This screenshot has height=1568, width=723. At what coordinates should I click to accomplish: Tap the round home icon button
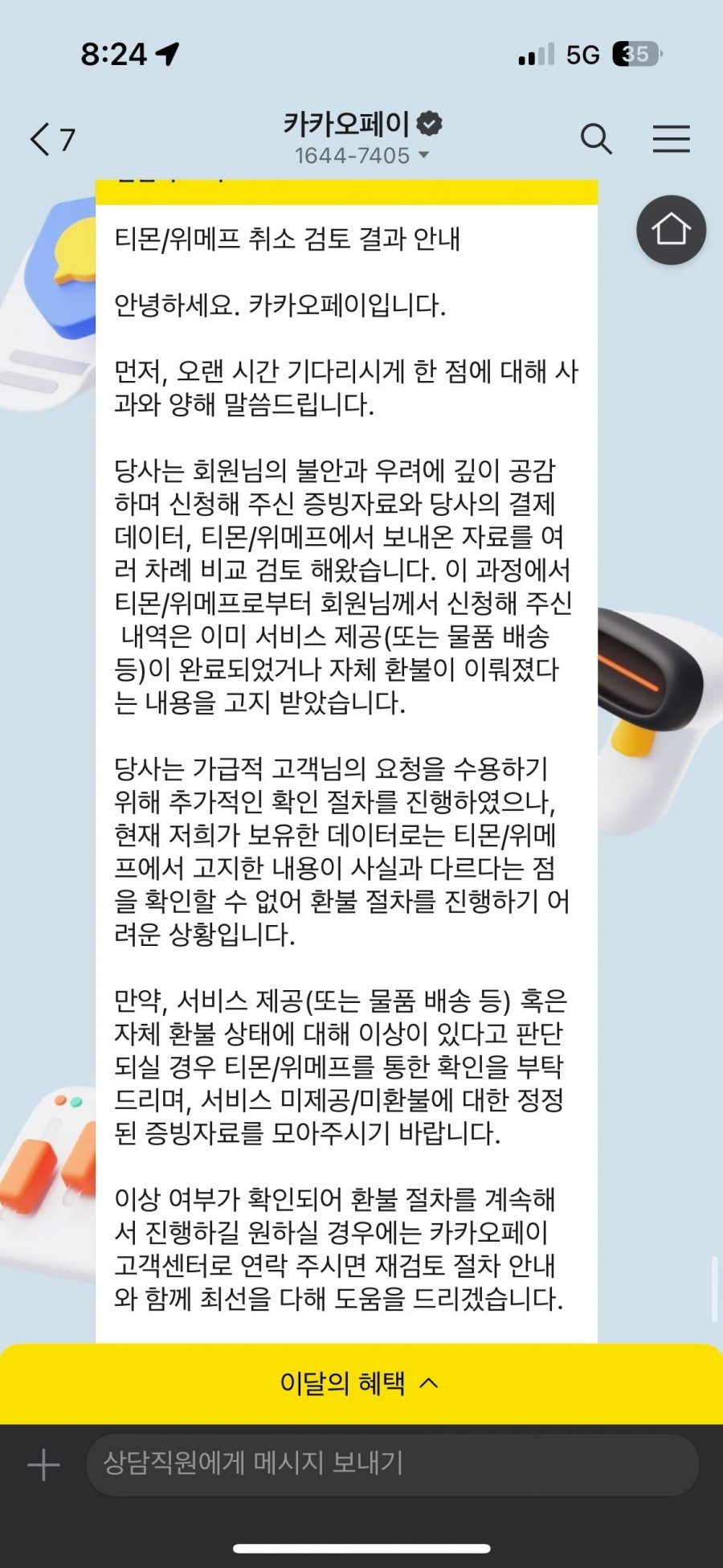click(671, 230)
